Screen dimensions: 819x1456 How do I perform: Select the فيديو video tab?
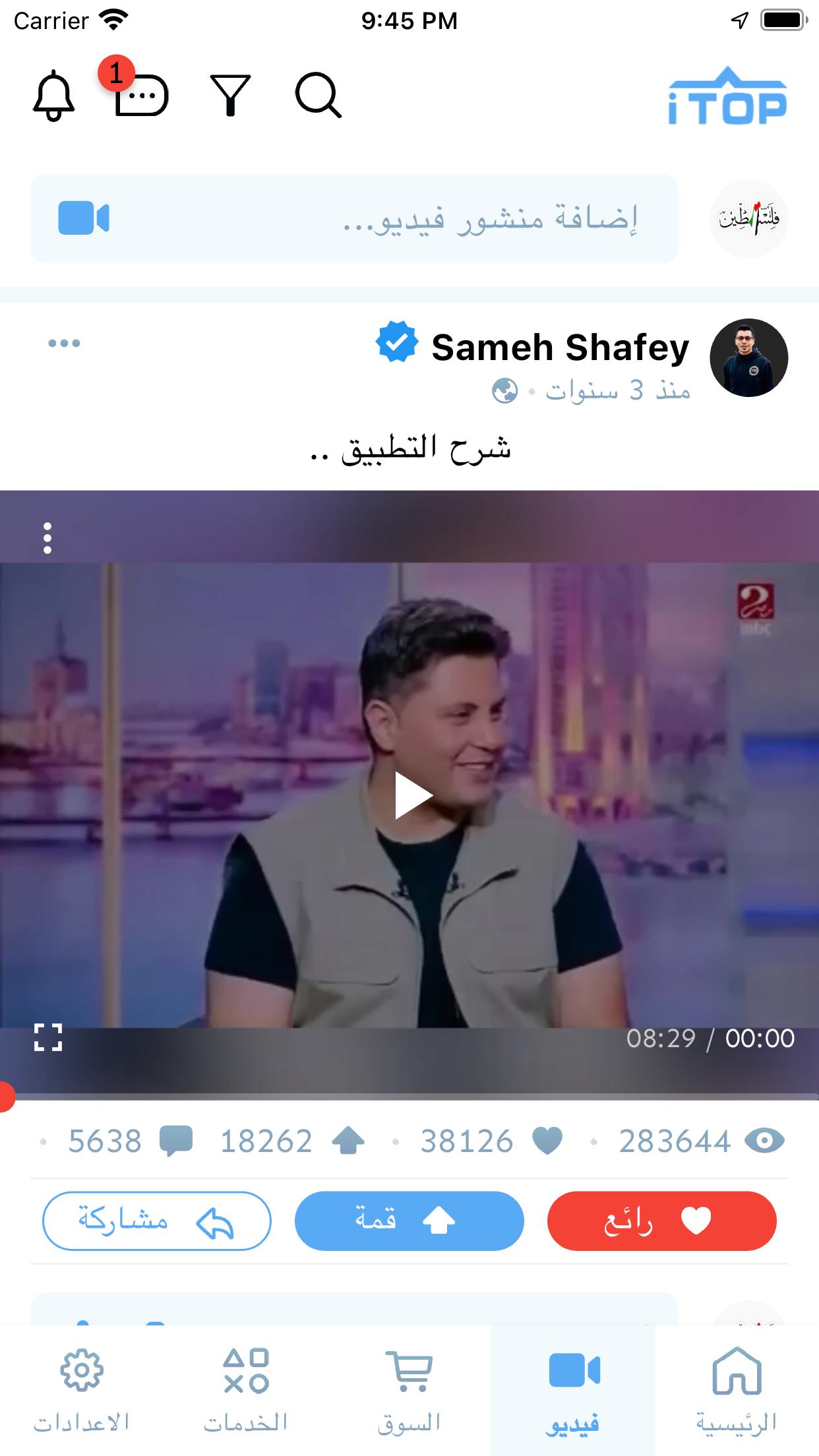pyautogui.click(x=573, y=1390)
